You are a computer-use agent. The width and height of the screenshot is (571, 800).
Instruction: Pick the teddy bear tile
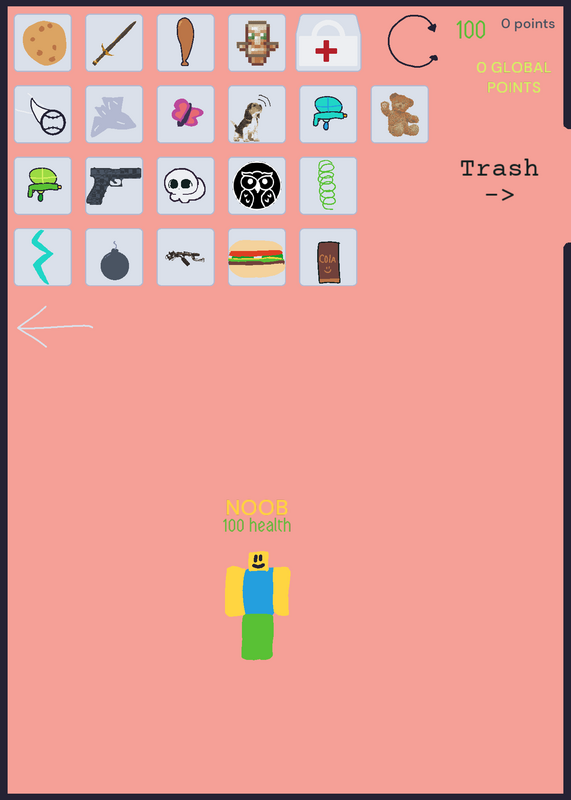coord(400,114)
